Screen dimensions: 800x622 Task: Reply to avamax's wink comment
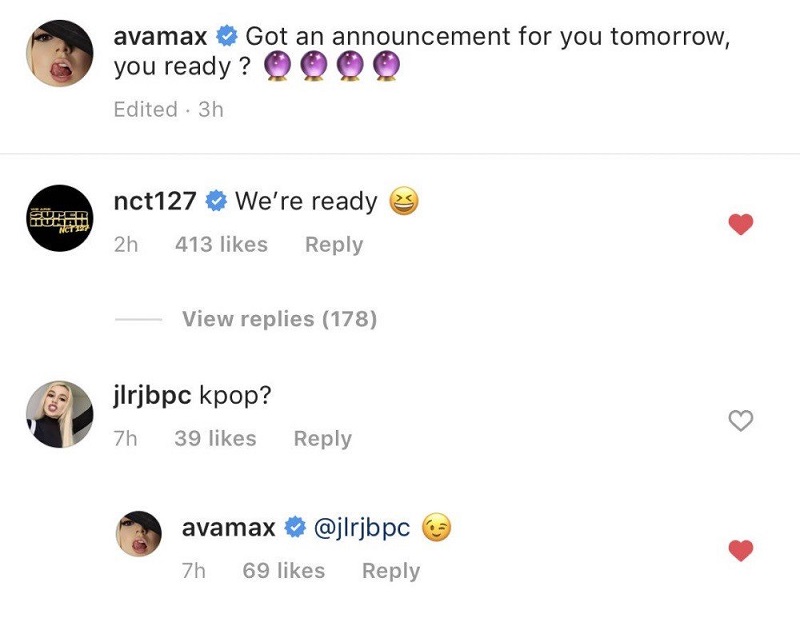(390, 571)
